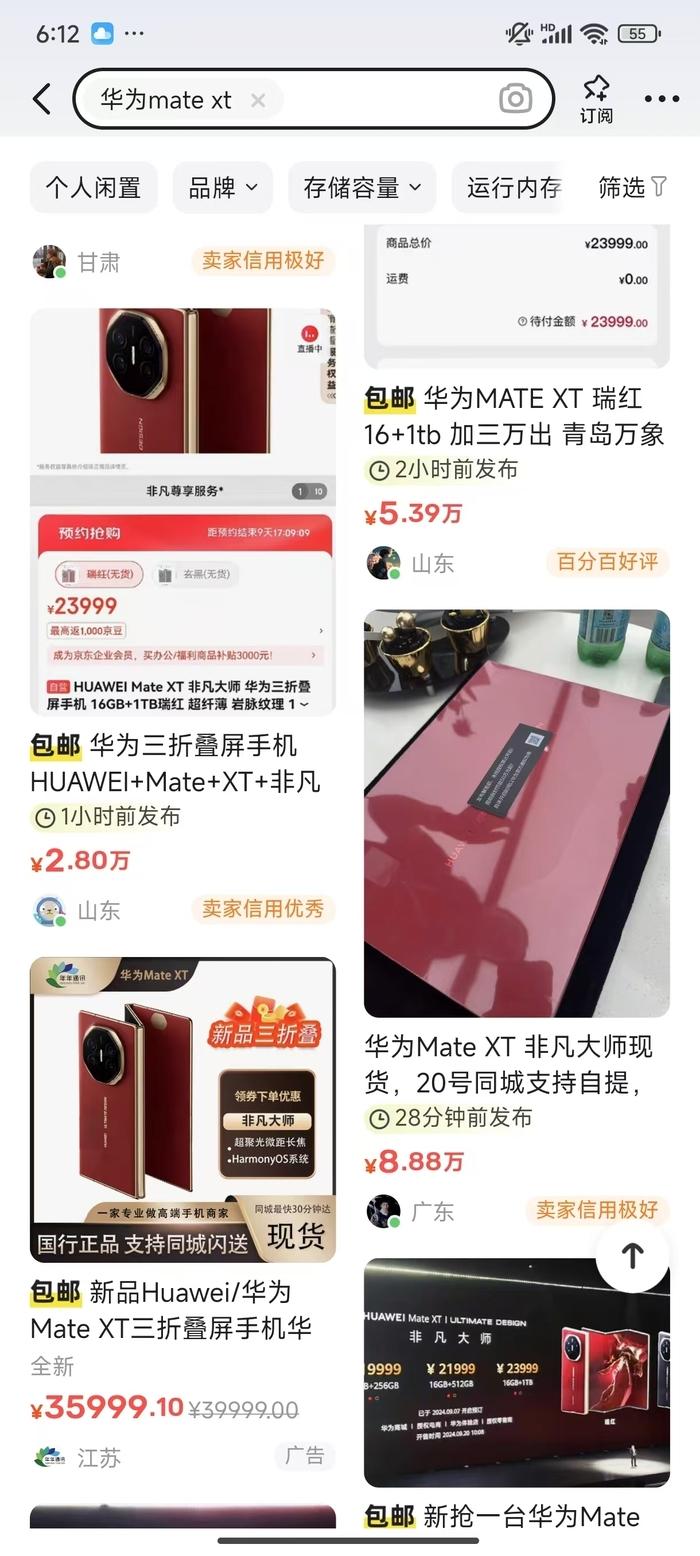700x1556 pixels.
Task: Expand the 存储容量 dropdown
Action: pos(362,187)
